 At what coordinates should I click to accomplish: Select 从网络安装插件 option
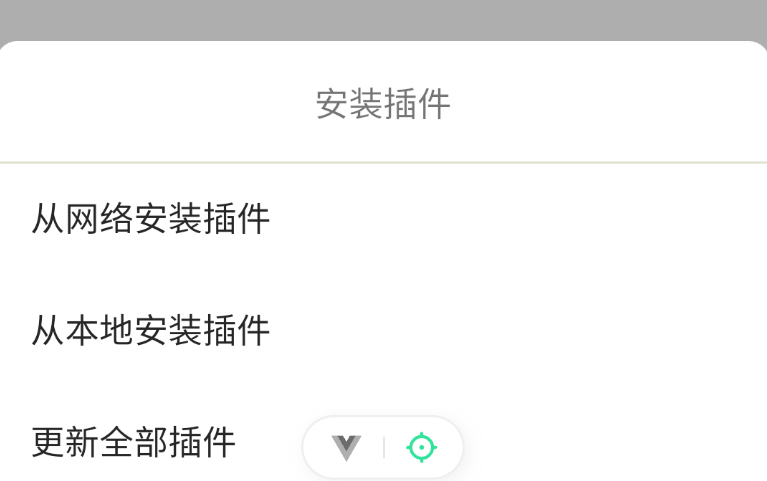point(151,218)
